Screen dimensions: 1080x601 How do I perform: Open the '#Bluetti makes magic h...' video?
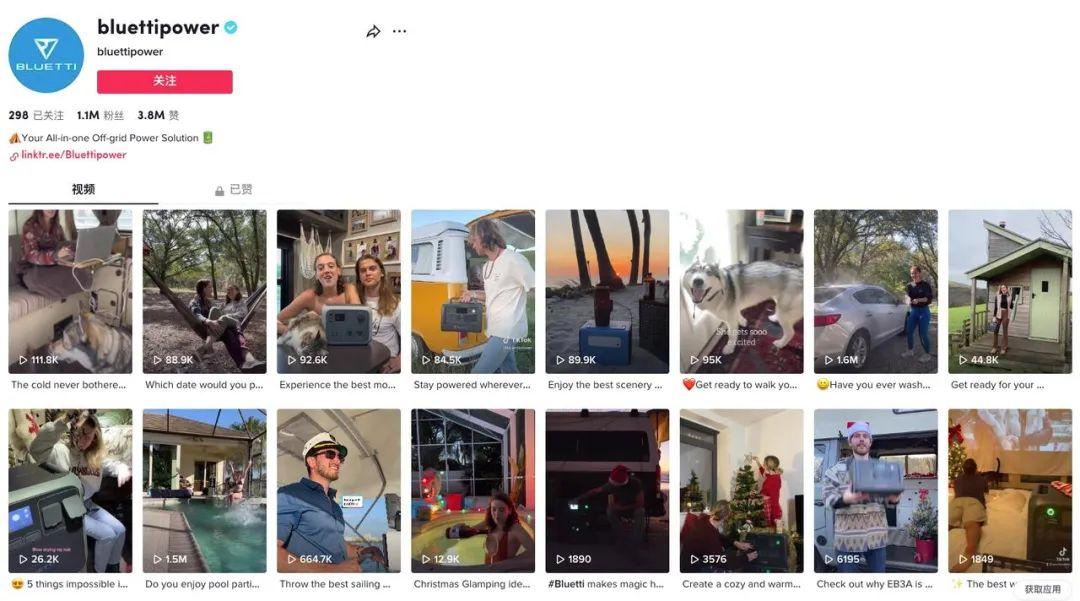point(607,490)
